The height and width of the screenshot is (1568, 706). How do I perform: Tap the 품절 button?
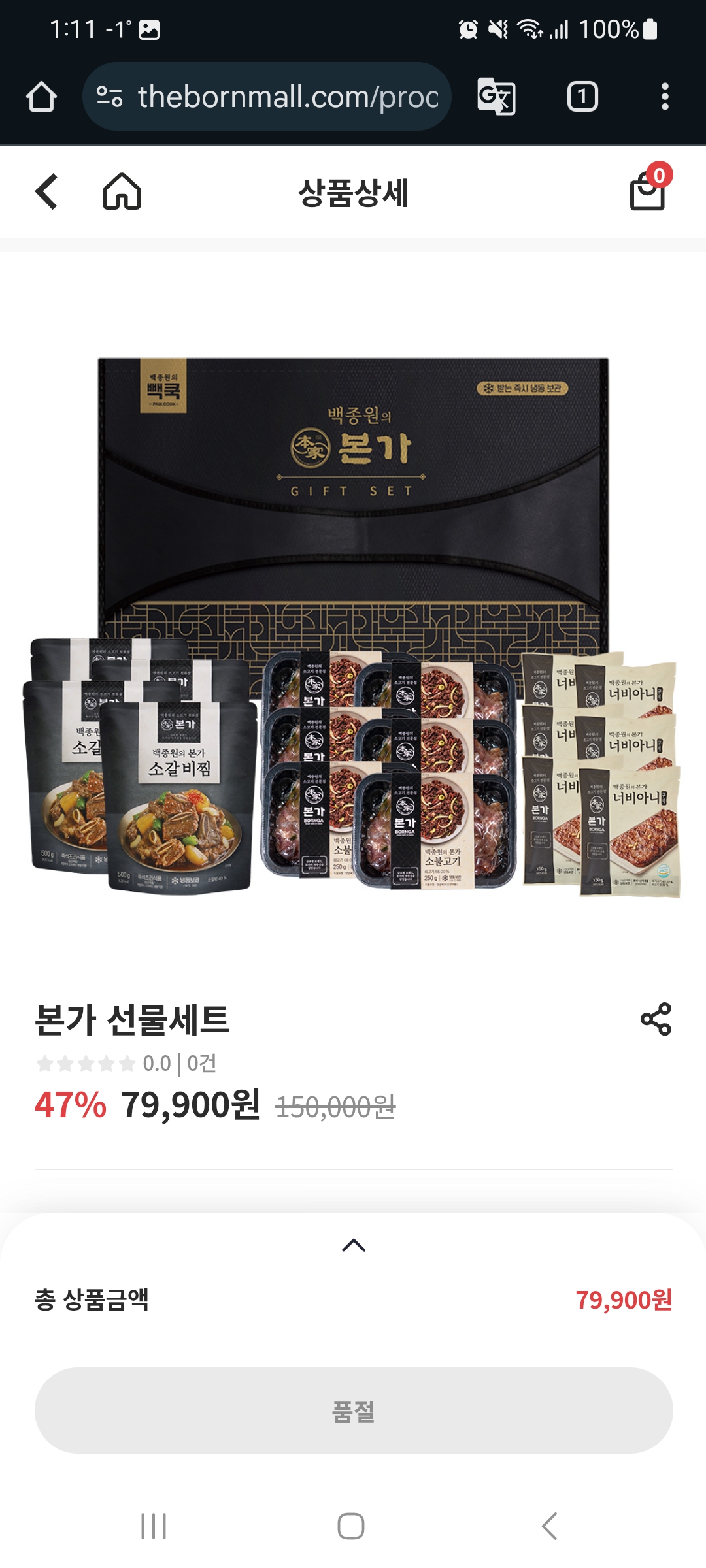[x=354, y=1410]
